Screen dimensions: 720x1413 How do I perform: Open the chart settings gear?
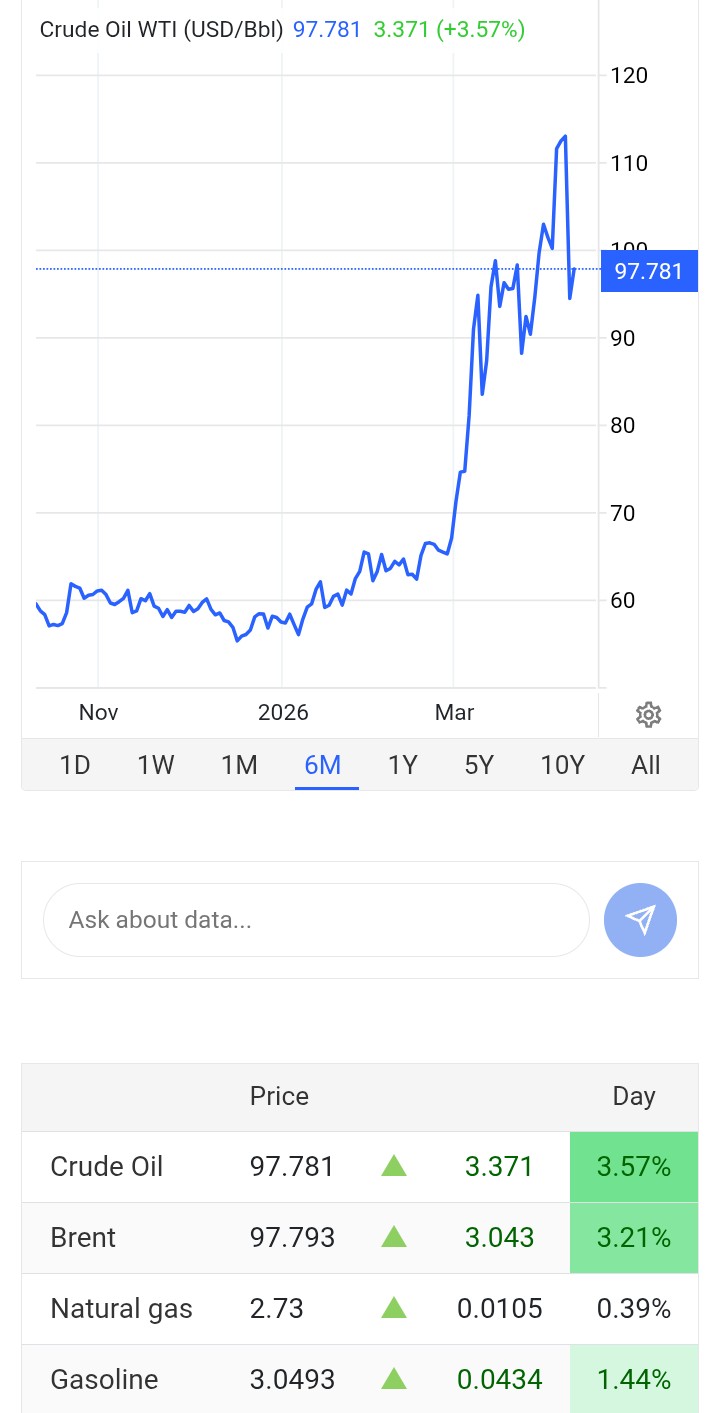pyautogui.click(x=648, y=714)
